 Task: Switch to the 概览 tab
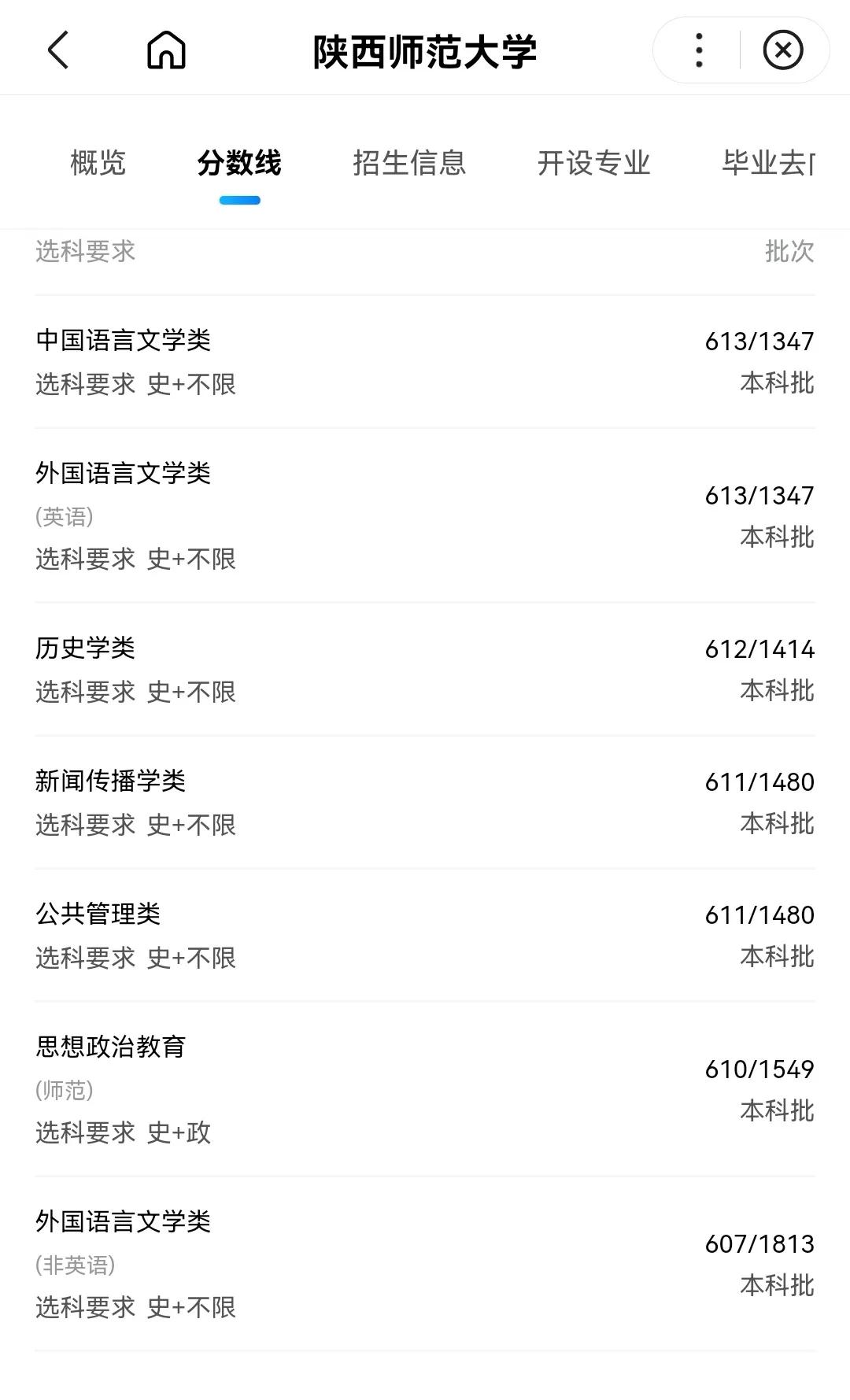[x=96, y=164]
